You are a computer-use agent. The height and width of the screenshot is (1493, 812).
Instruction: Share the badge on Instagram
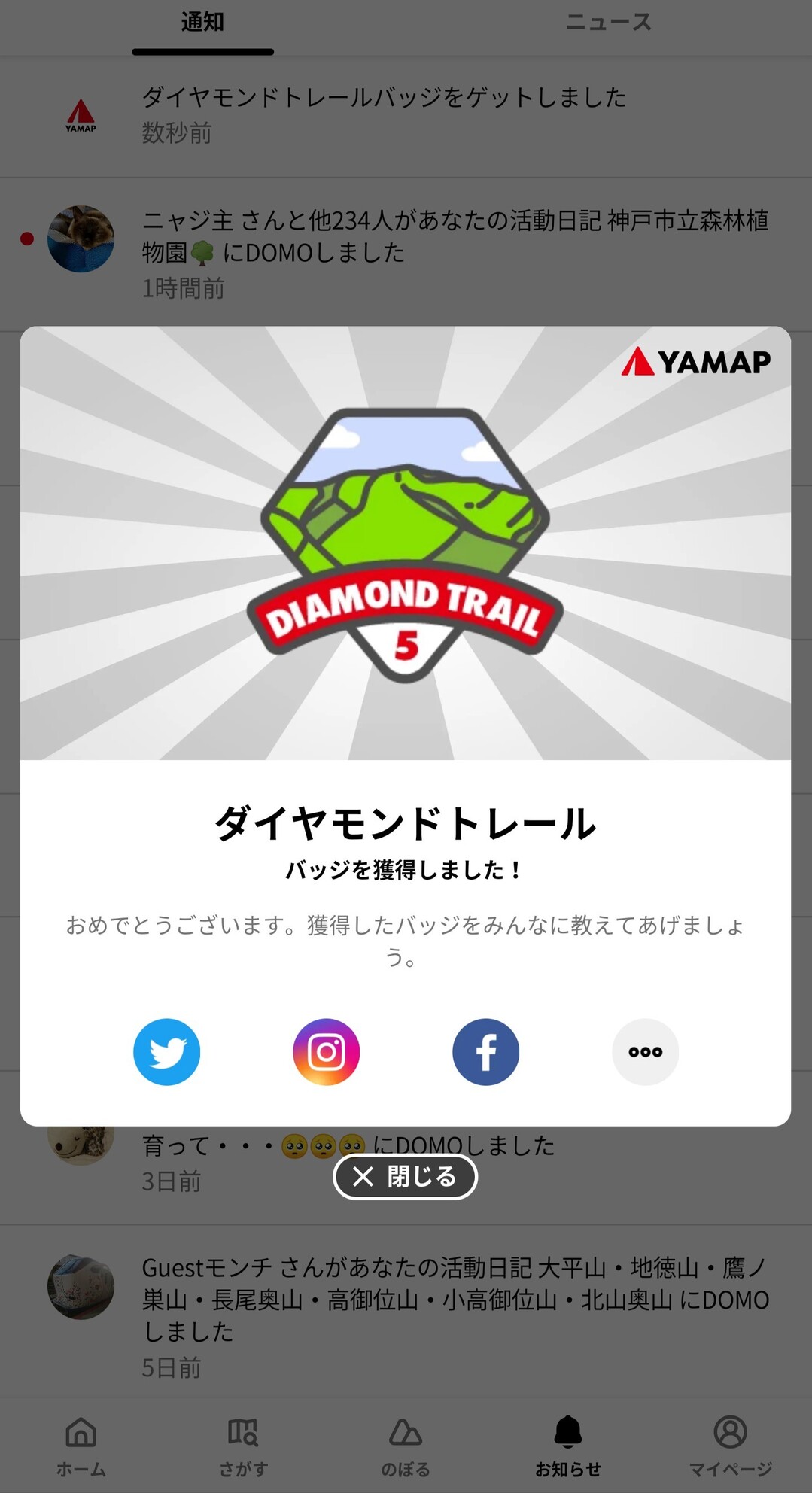(326, 1051)
